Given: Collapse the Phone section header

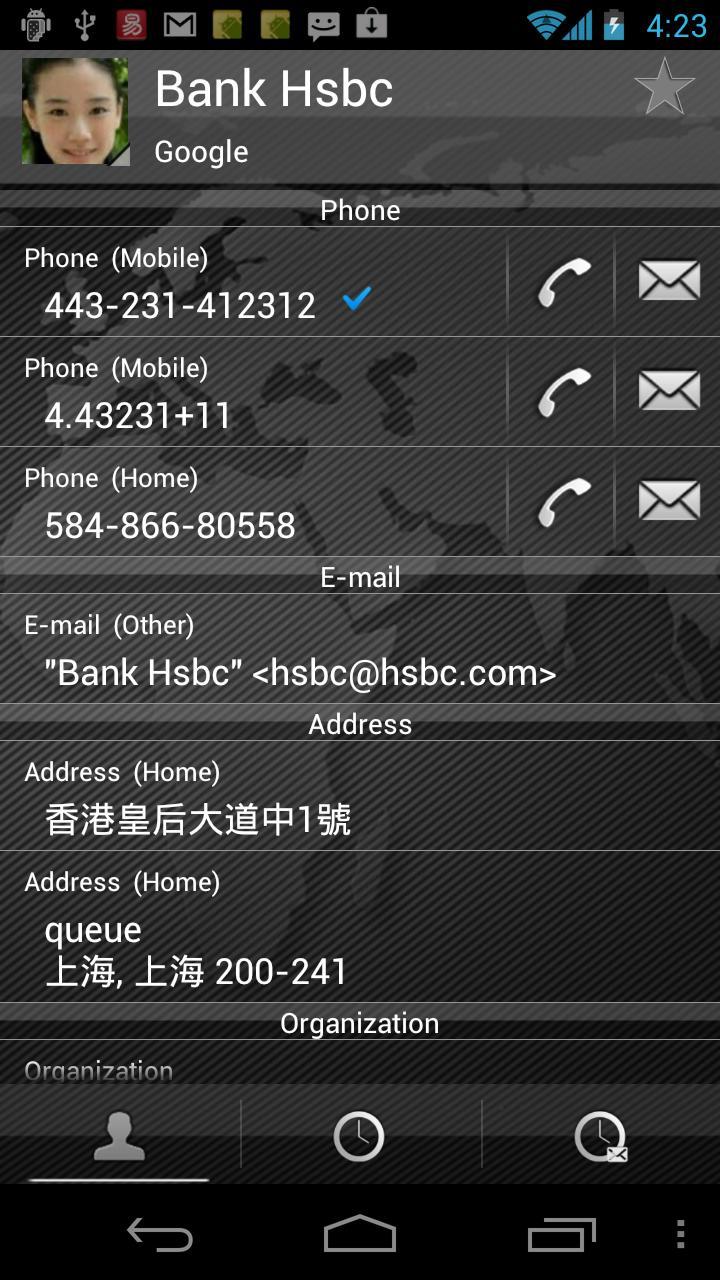Looking at the screenshot, I should click(x=360, y=210).
